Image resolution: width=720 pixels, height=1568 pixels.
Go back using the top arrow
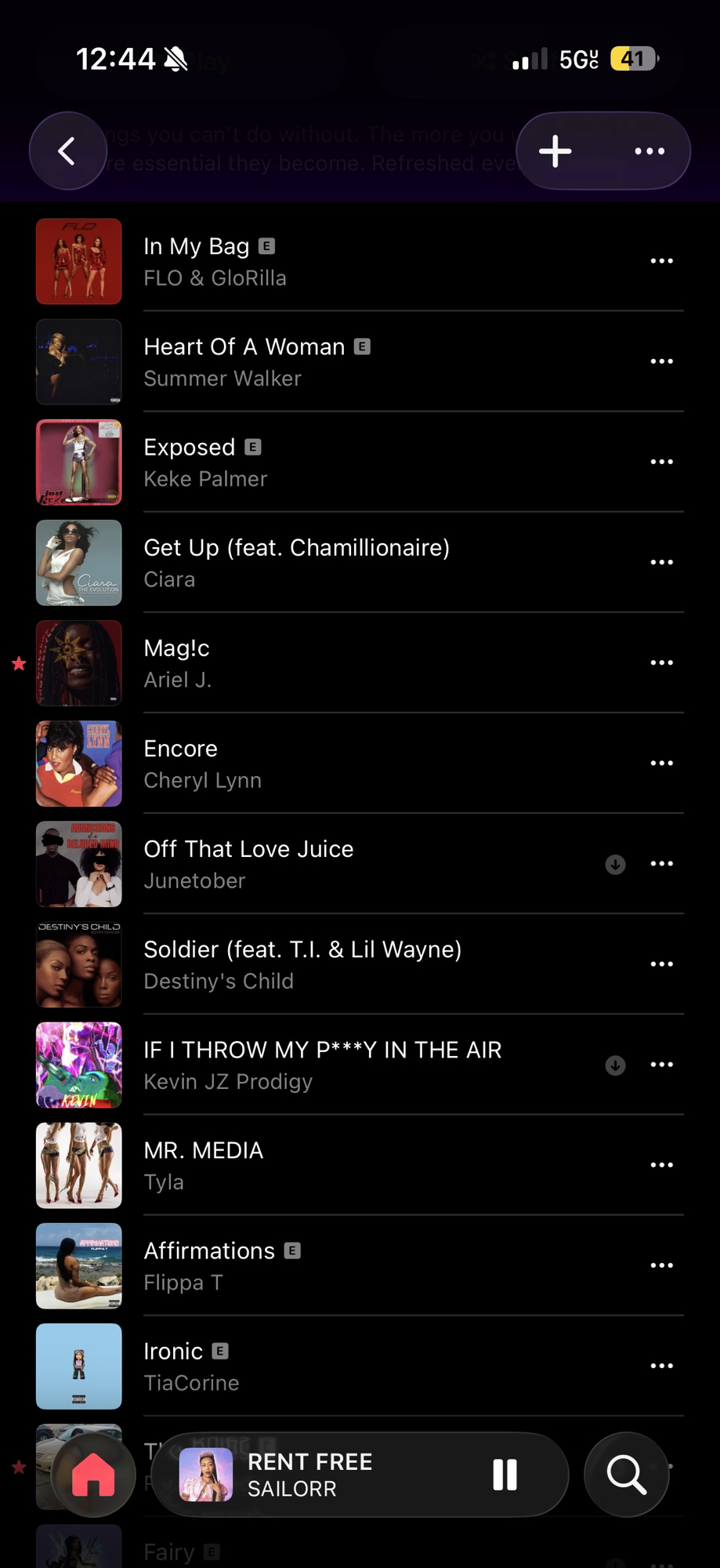coord(67,151)
